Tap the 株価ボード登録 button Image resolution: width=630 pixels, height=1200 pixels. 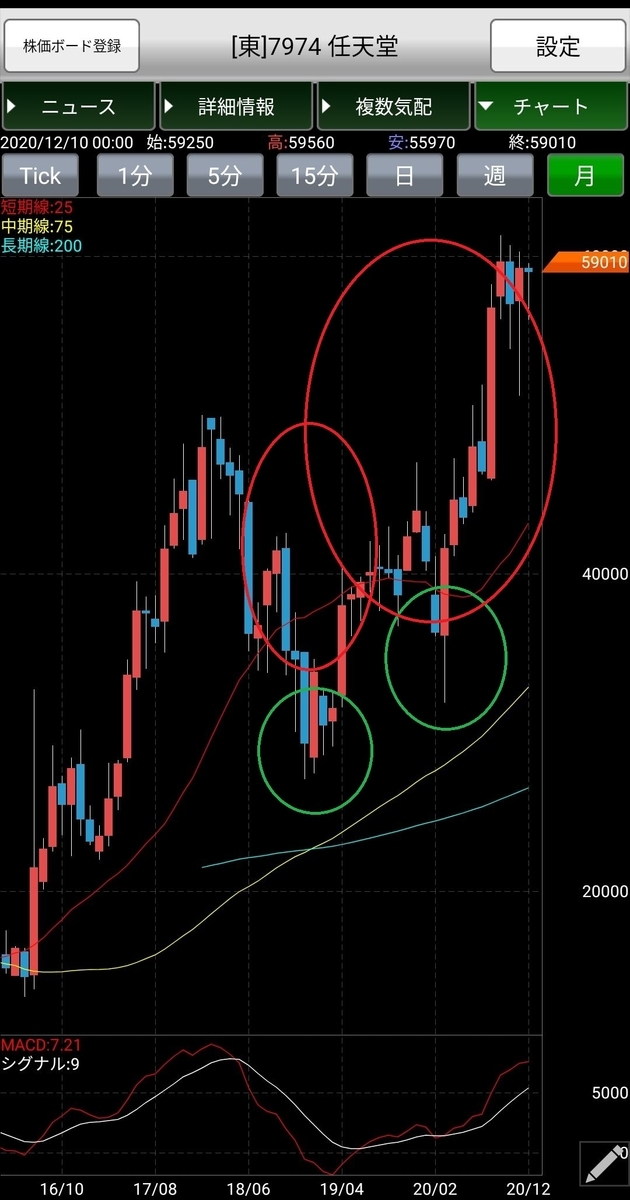click(x=72, y=46)
